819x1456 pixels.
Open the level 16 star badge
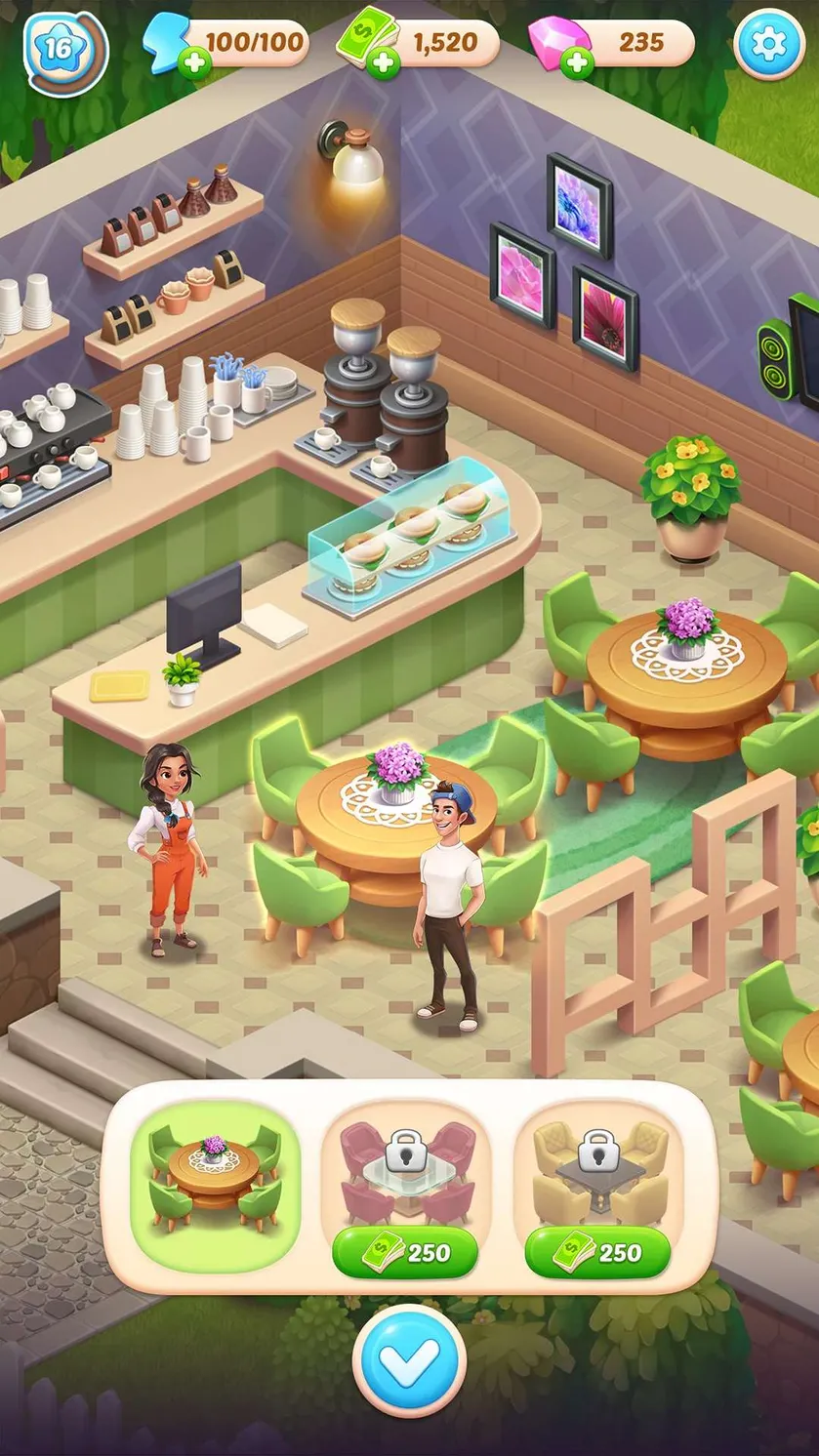[63, 50]
